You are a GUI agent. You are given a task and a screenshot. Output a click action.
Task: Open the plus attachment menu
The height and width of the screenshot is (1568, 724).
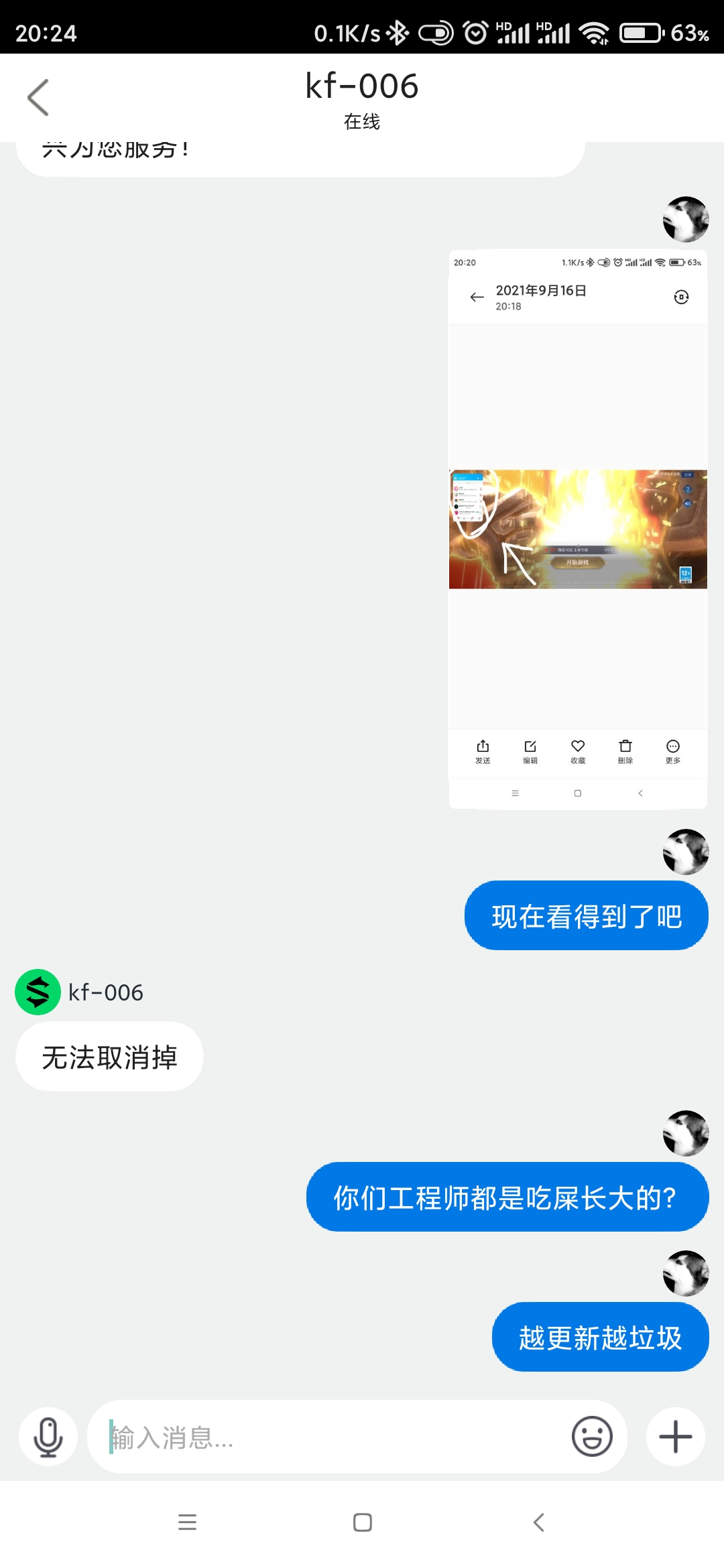(x=676, y=1437)
